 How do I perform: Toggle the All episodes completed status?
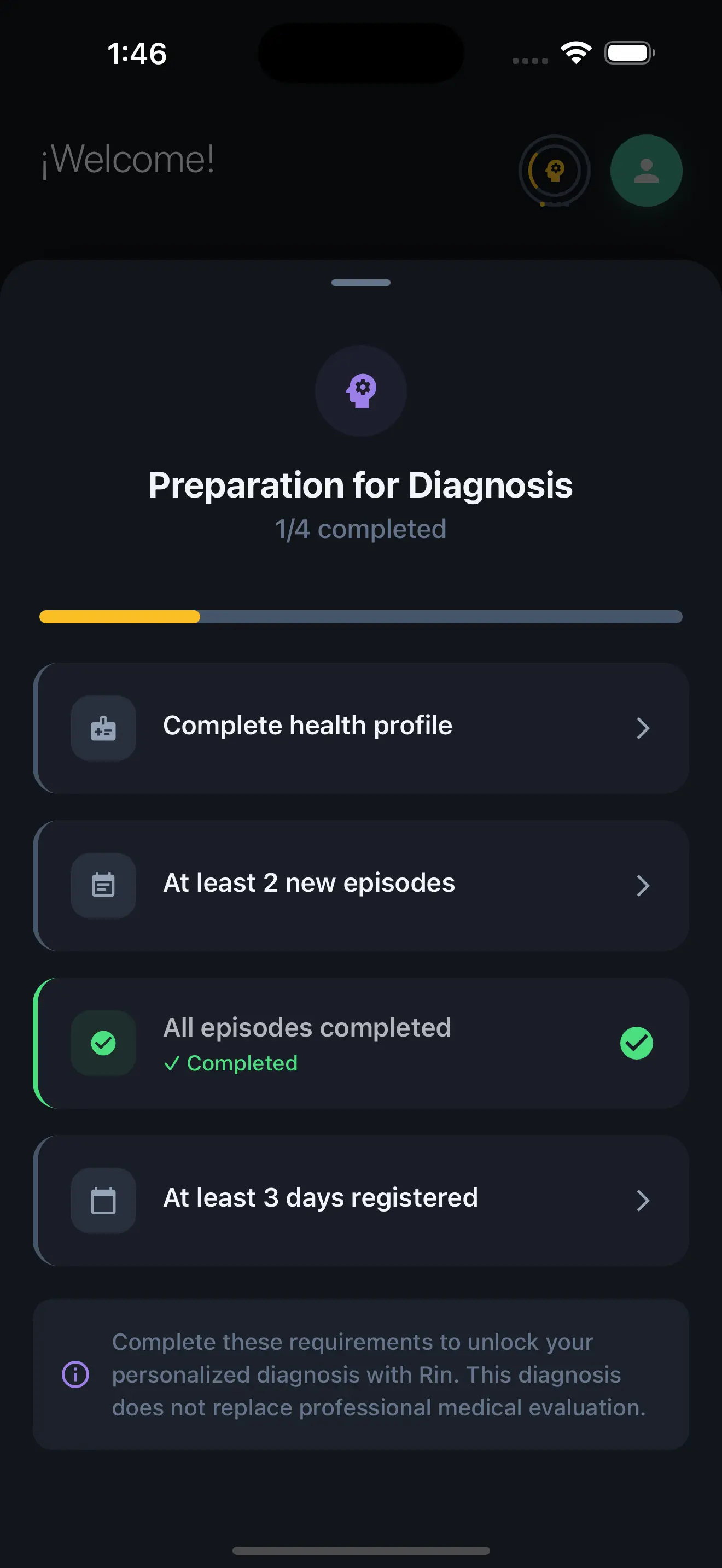coord(361,1043)
